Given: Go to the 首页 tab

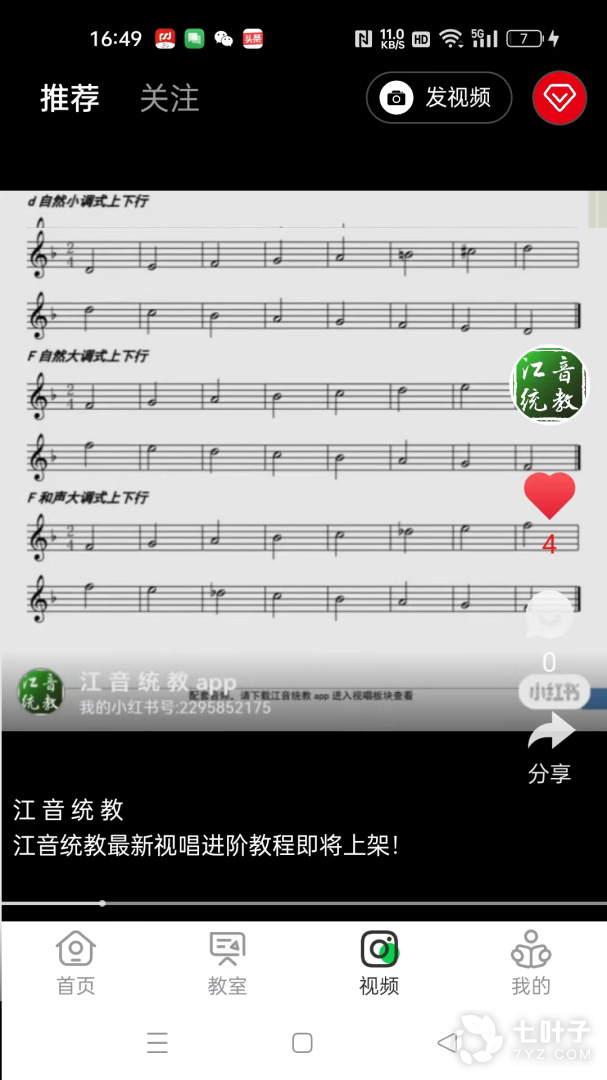Looking at the screenshot, I should point(76,963).
